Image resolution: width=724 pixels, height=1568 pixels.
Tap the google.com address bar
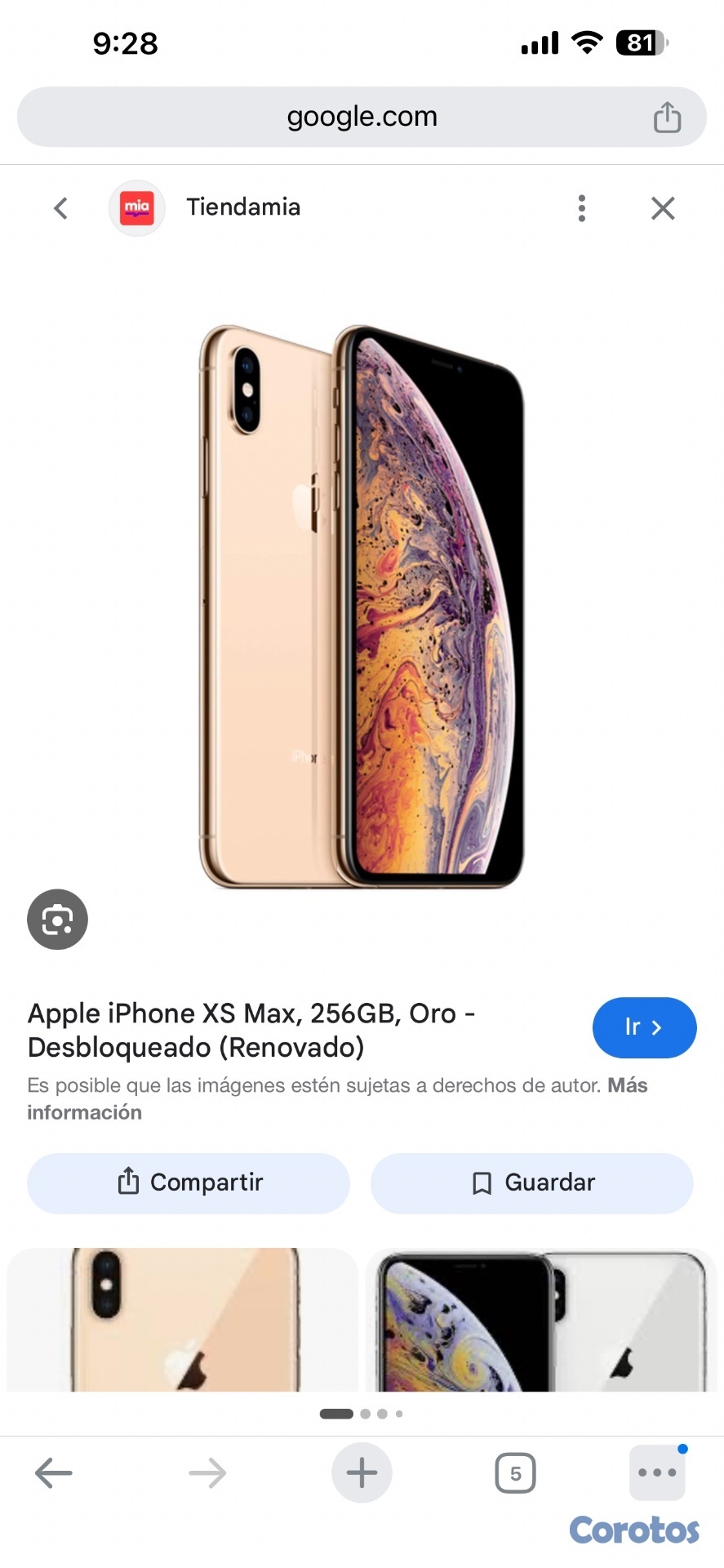coord(362,117)
